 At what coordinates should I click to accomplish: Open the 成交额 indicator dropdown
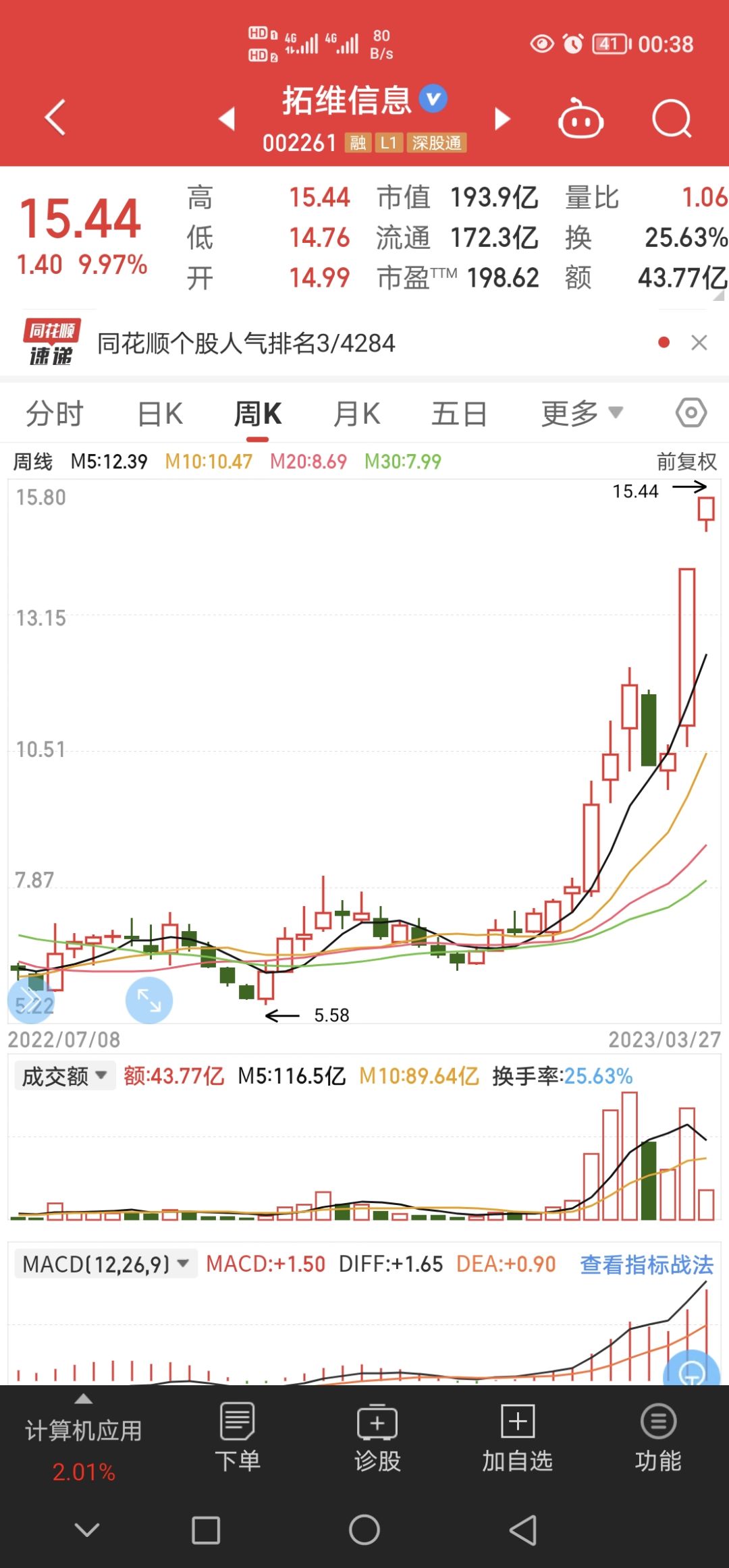point(65,1076)
